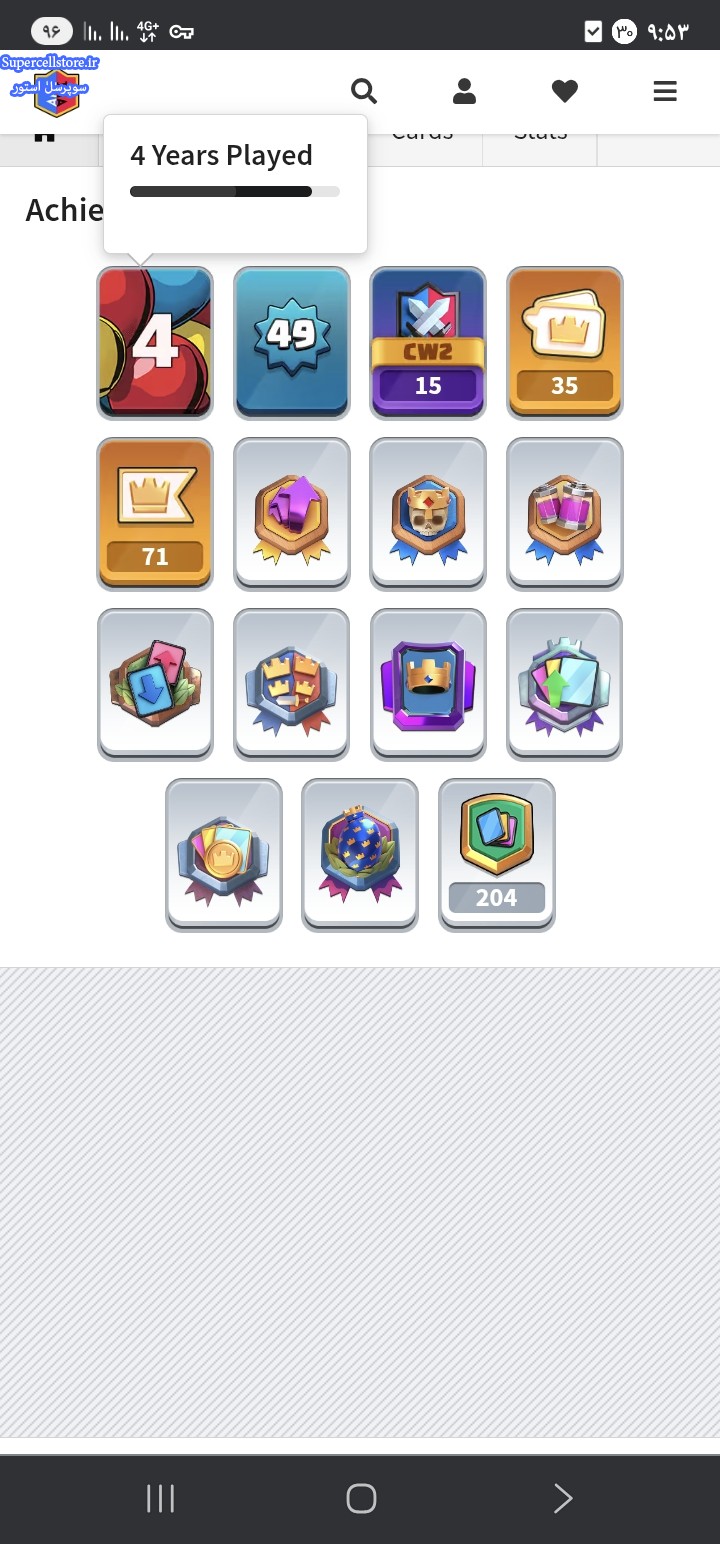Tap the system home button
The width and height of the screenshot is (720, 1544).
point(361,1498)
